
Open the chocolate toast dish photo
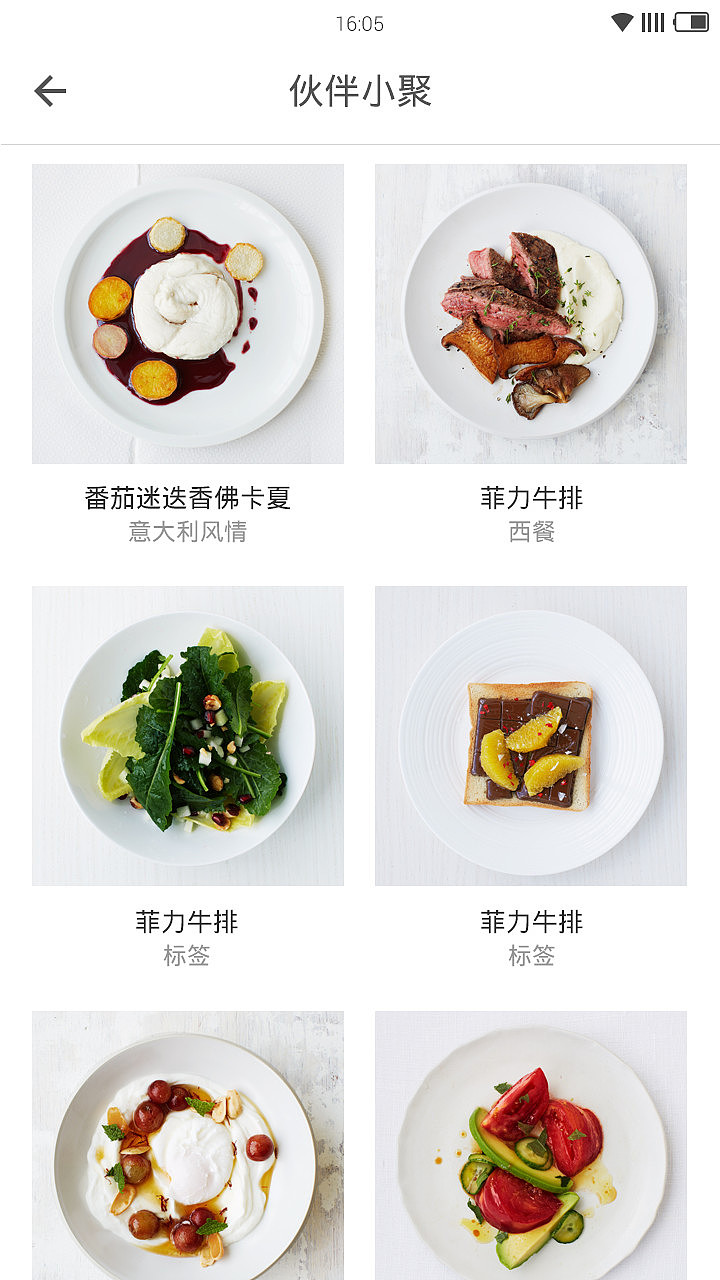click(x=530, y=735)
